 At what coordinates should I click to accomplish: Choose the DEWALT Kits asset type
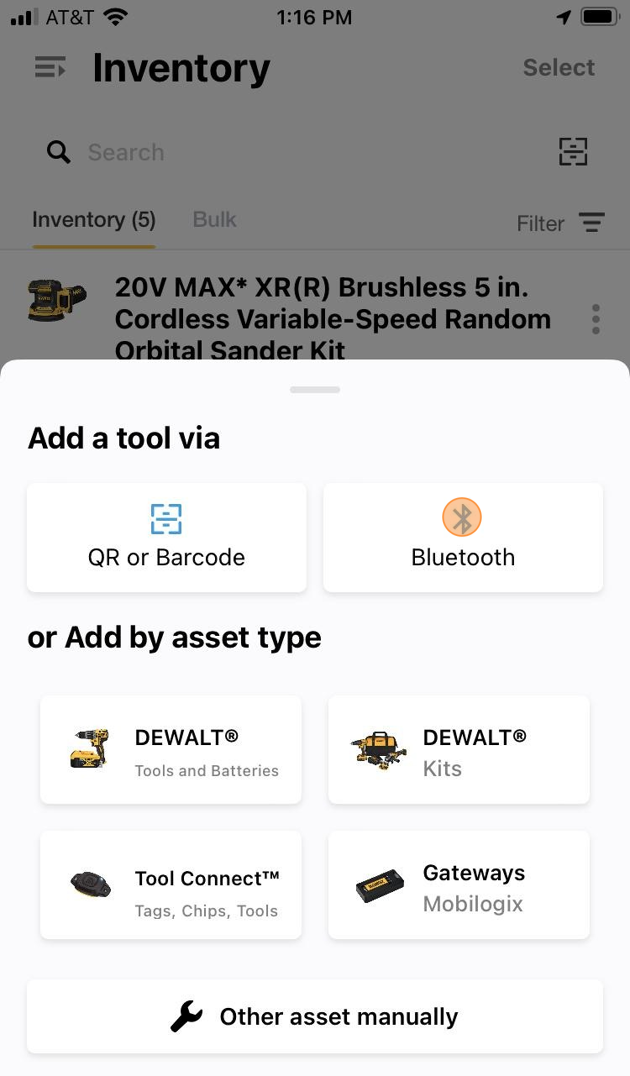click(x=458, y=750)
